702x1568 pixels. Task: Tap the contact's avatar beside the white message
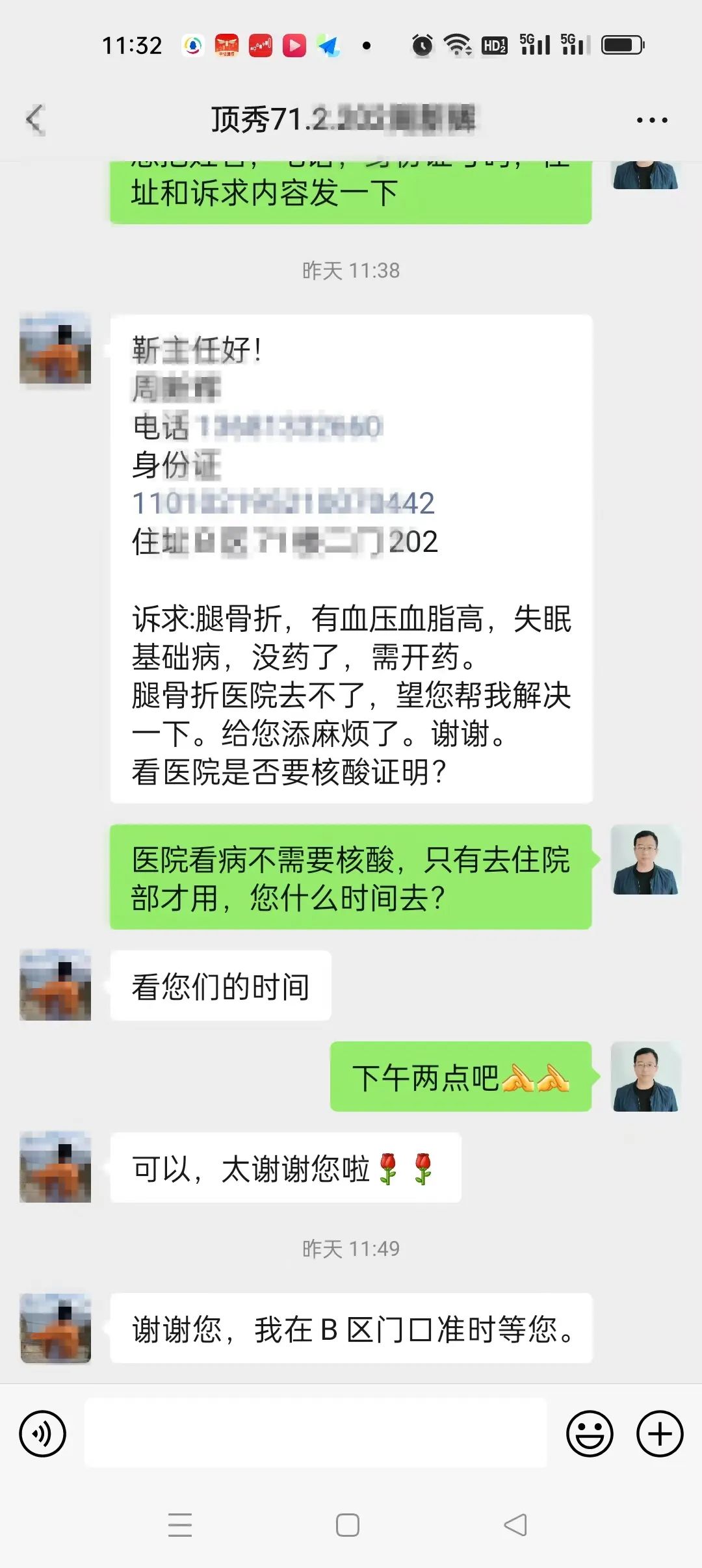point(55,985)
